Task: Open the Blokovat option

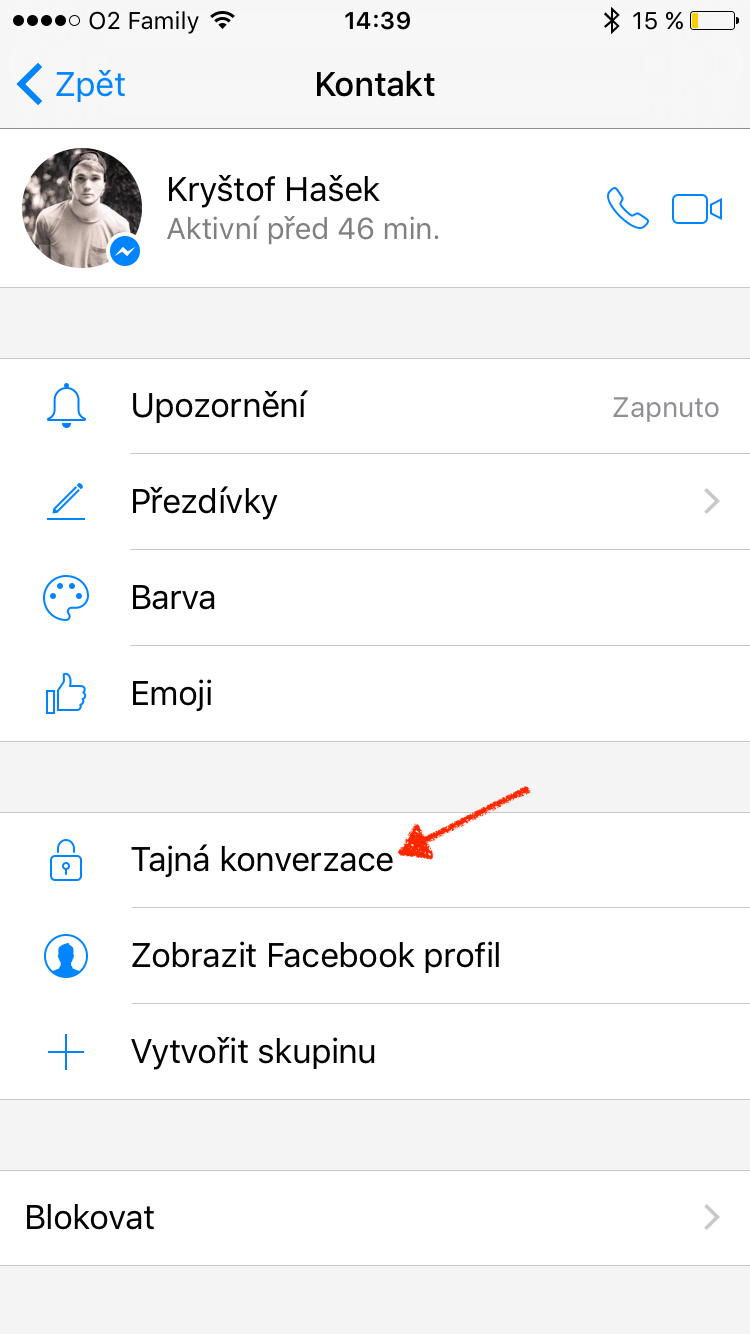Action: tap(375, 1217)
